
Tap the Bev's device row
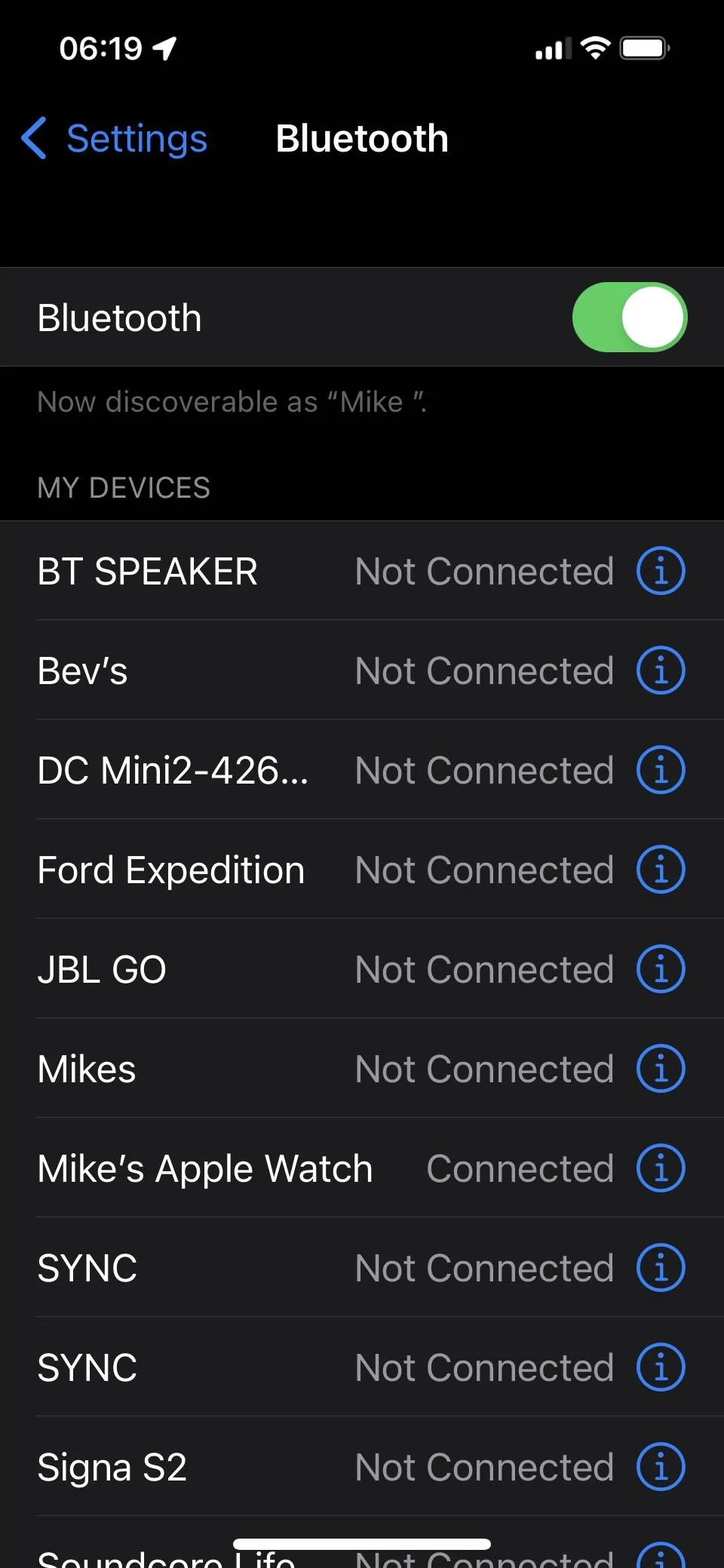click(x=226, y=670)
